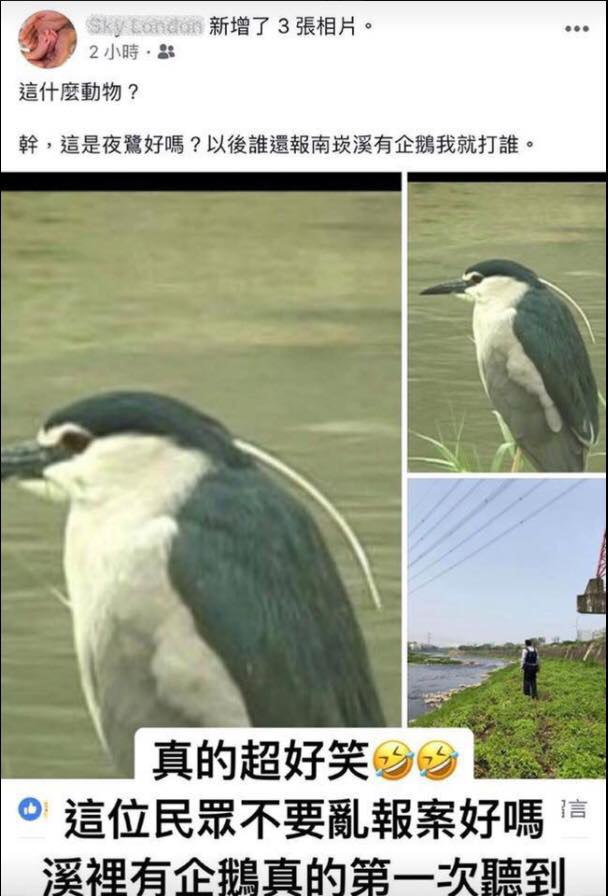Like this post with the thumbs-up
This screenshot has height=896, width=608.
point(31,808)
